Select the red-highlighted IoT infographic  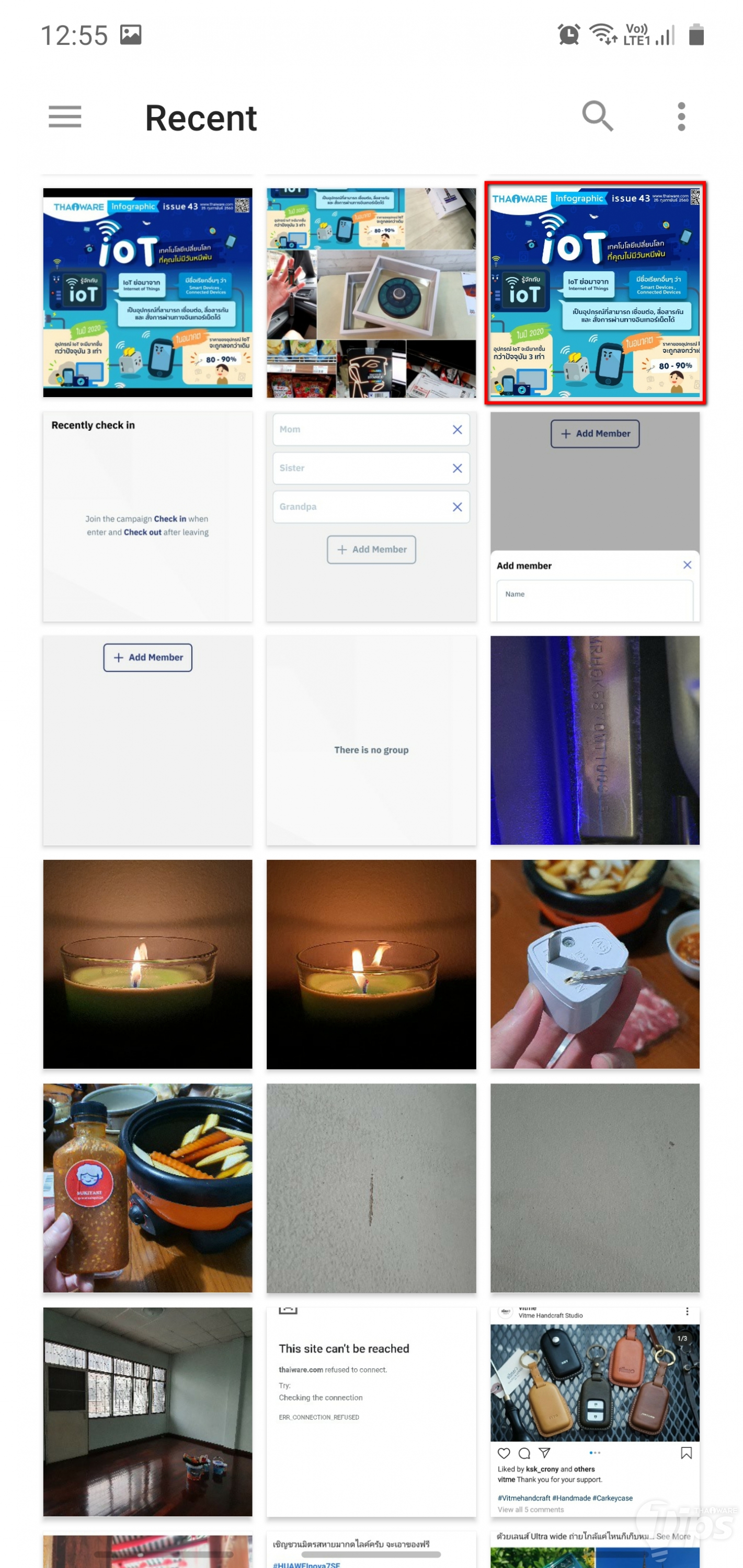tap(595, 293)
